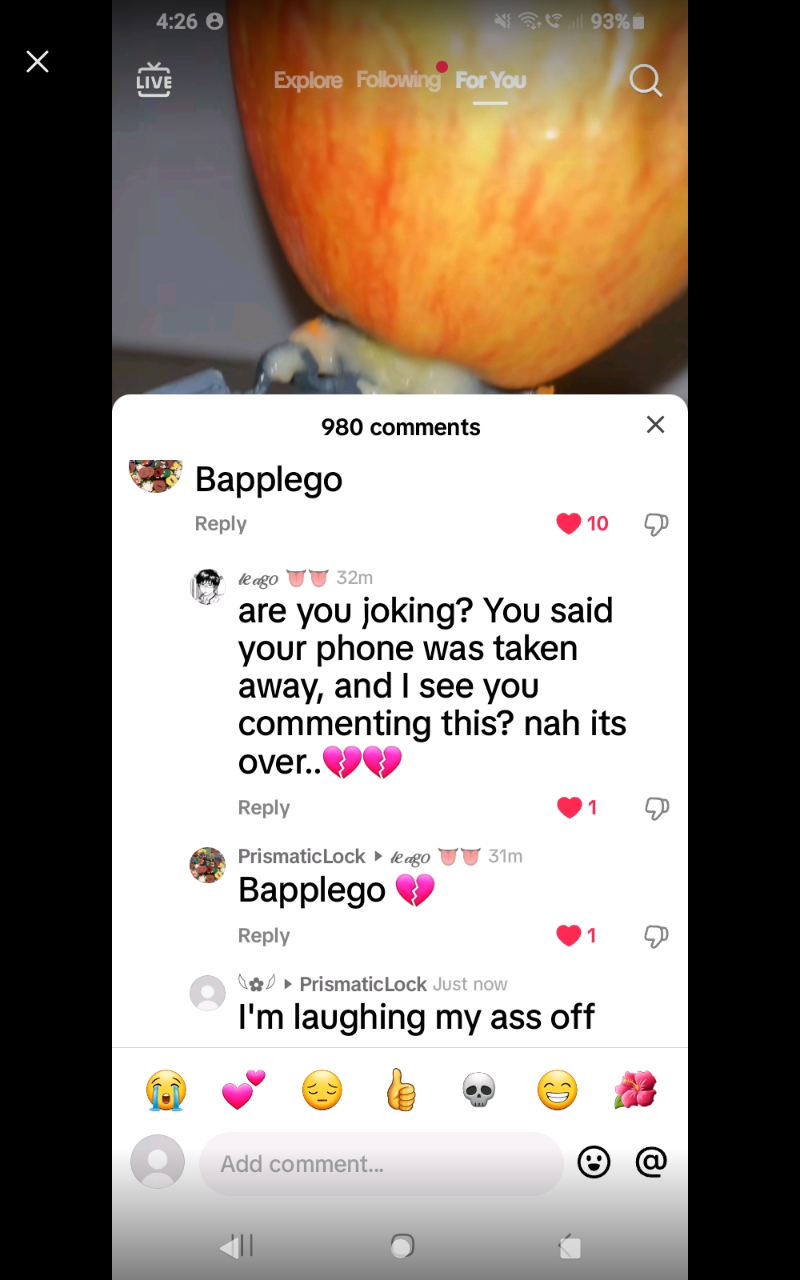The image size is (800, 1280).
Task: Insert the thumbs up emoji
Action: point(400,1090)
